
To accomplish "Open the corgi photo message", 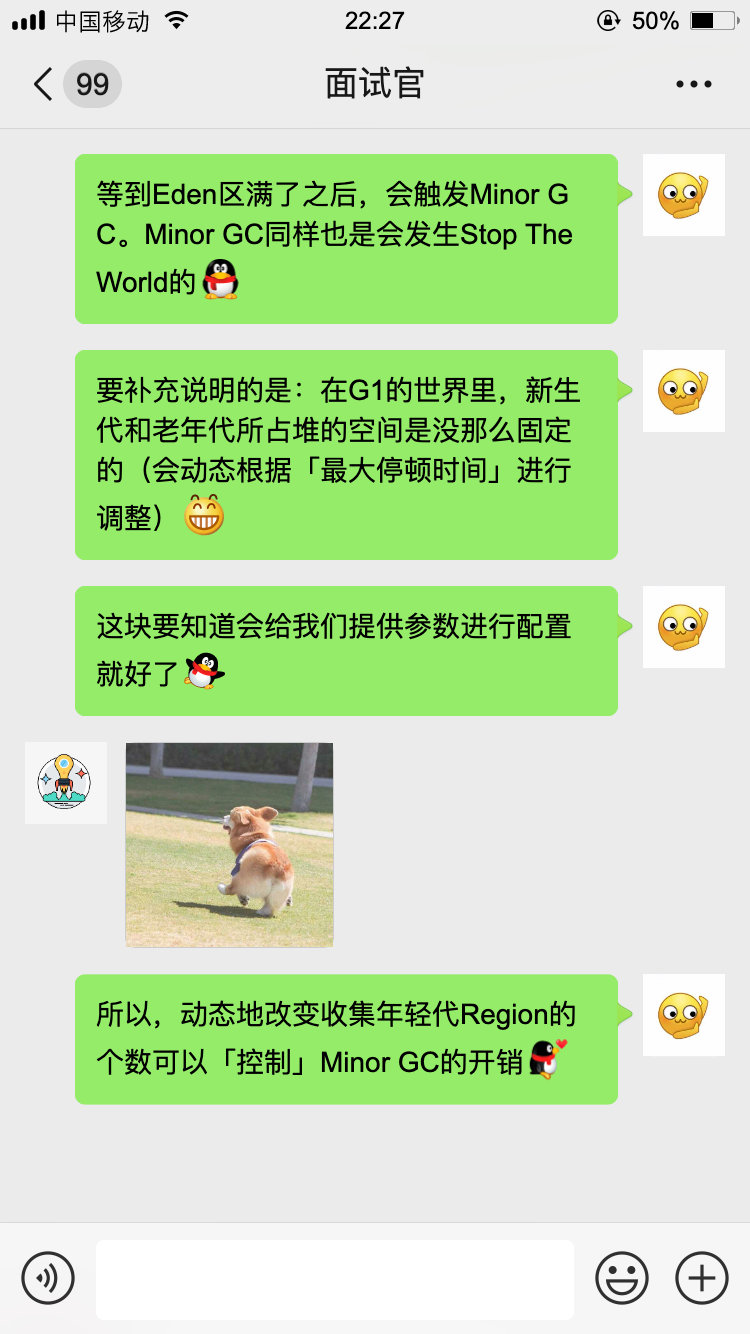I will [229, 844].
